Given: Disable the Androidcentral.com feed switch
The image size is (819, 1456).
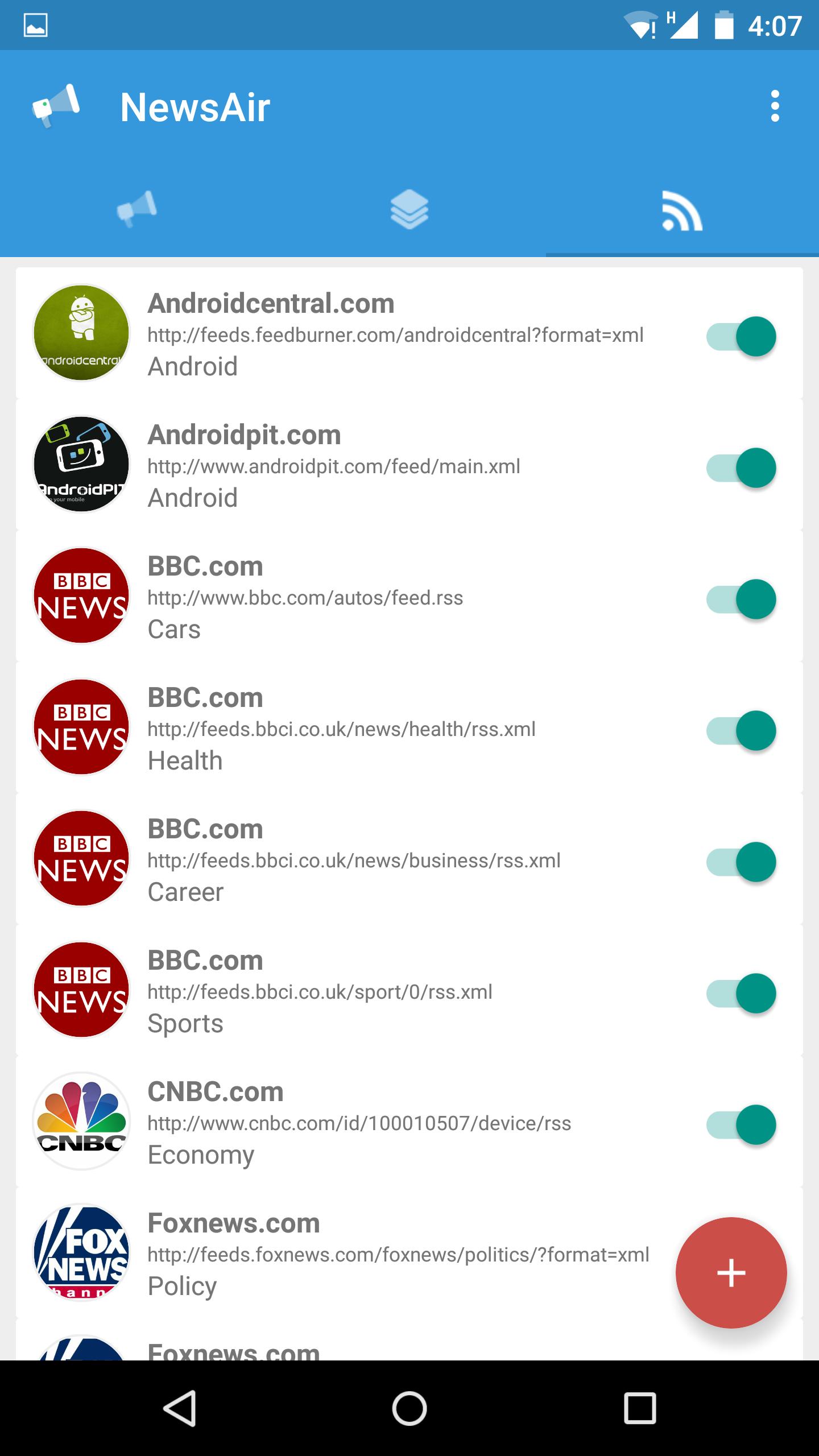Looking at the screenshot, I should click(741, 337).
